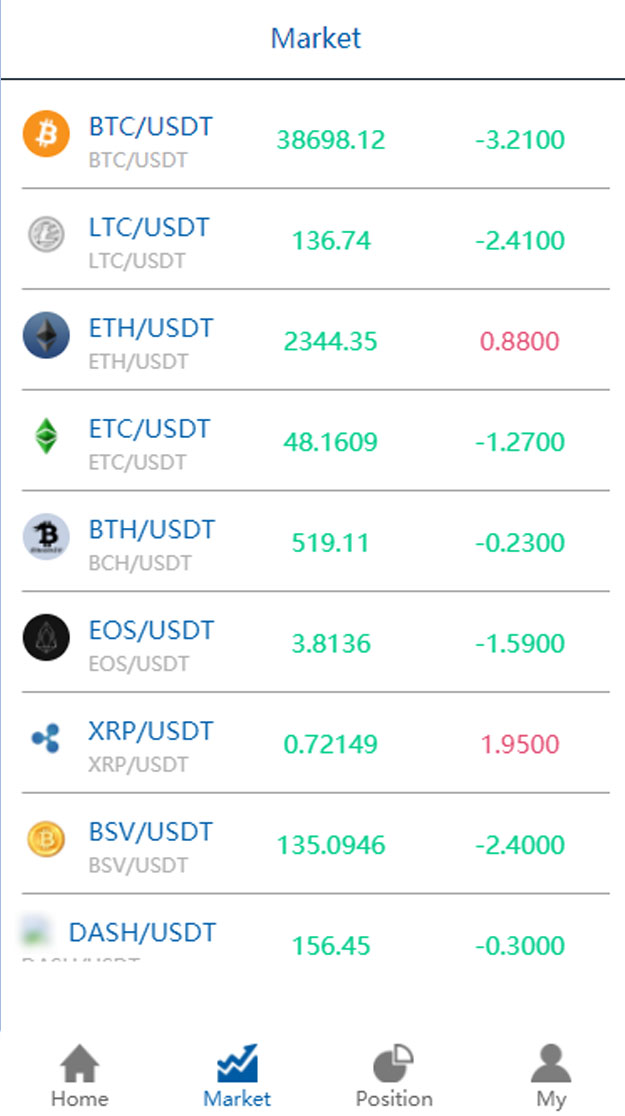The image size is (625, 1116).
Task: Select the EOS/USDT trading pair
Action: click(x=315, y=642)
